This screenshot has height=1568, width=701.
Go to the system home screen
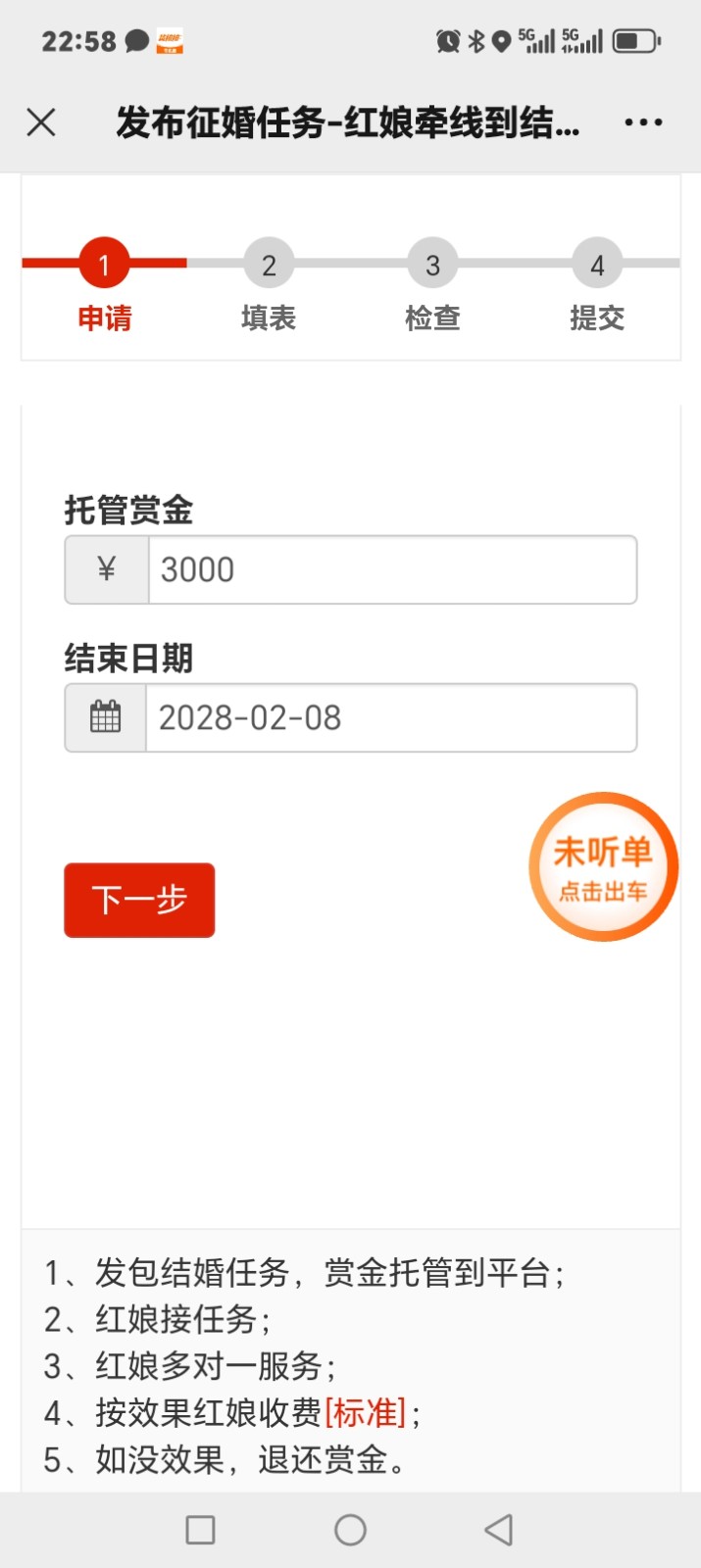click(350, 1530)
